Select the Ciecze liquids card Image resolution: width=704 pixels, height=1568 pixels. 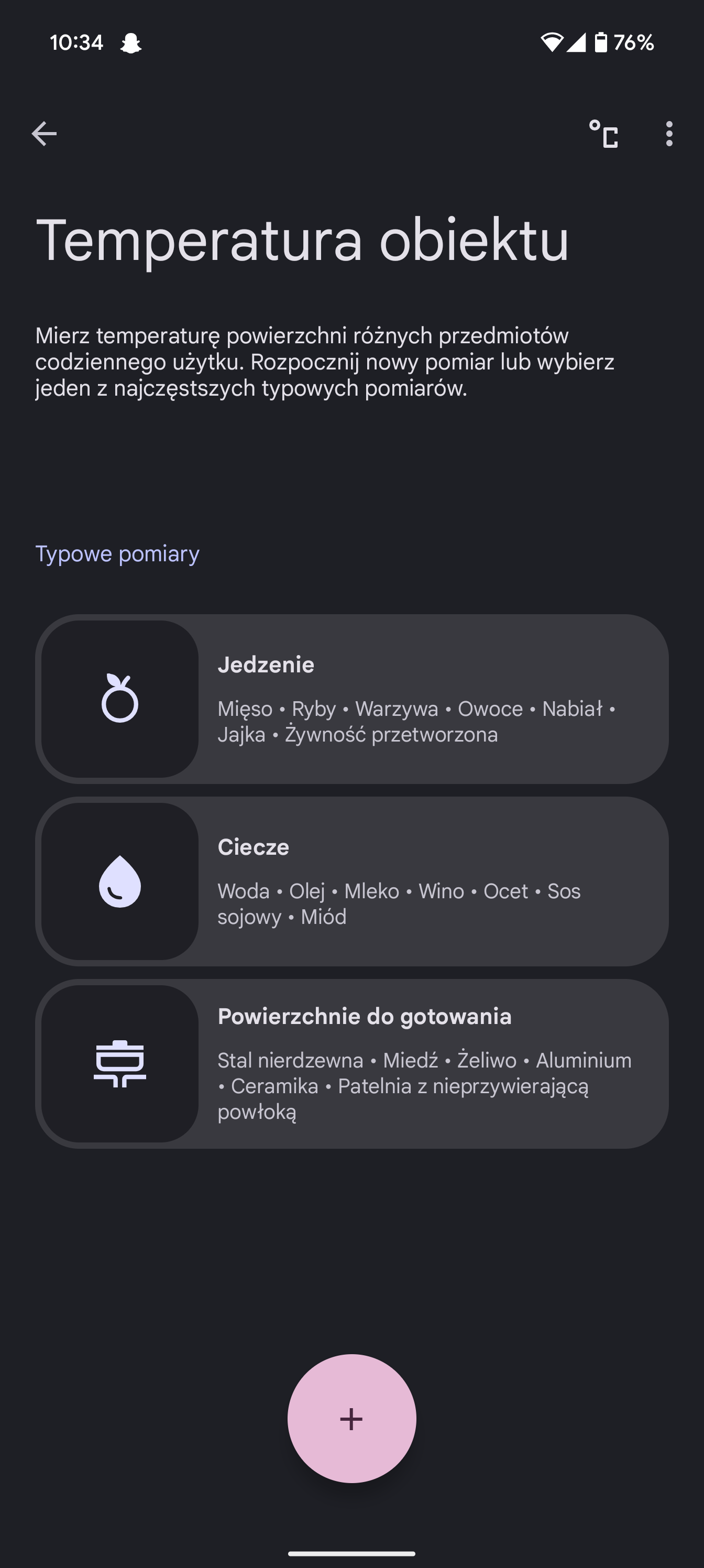[x=351, y=881]
